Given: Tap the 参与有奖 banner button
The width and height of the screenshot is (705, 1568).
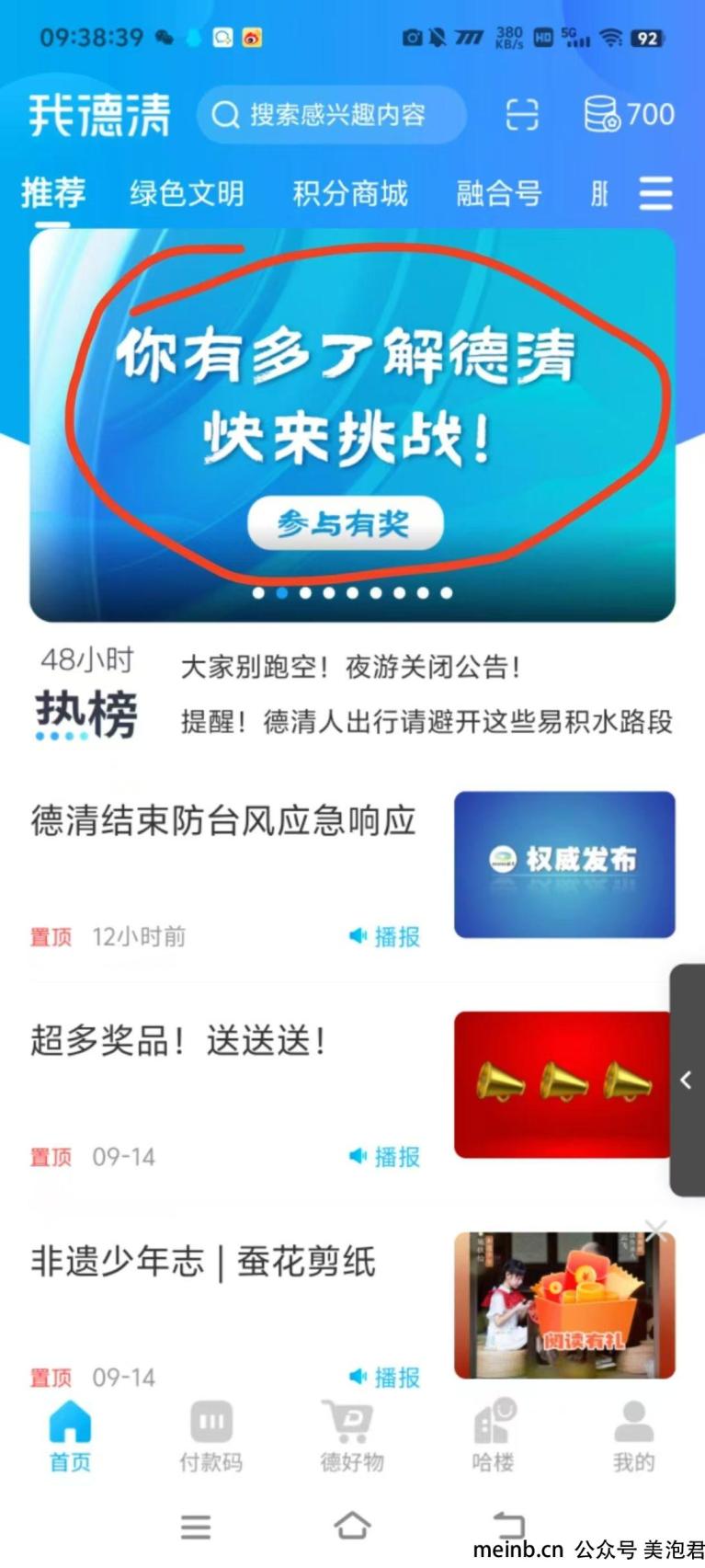Looking at the screenshot, I should (345, 524).
